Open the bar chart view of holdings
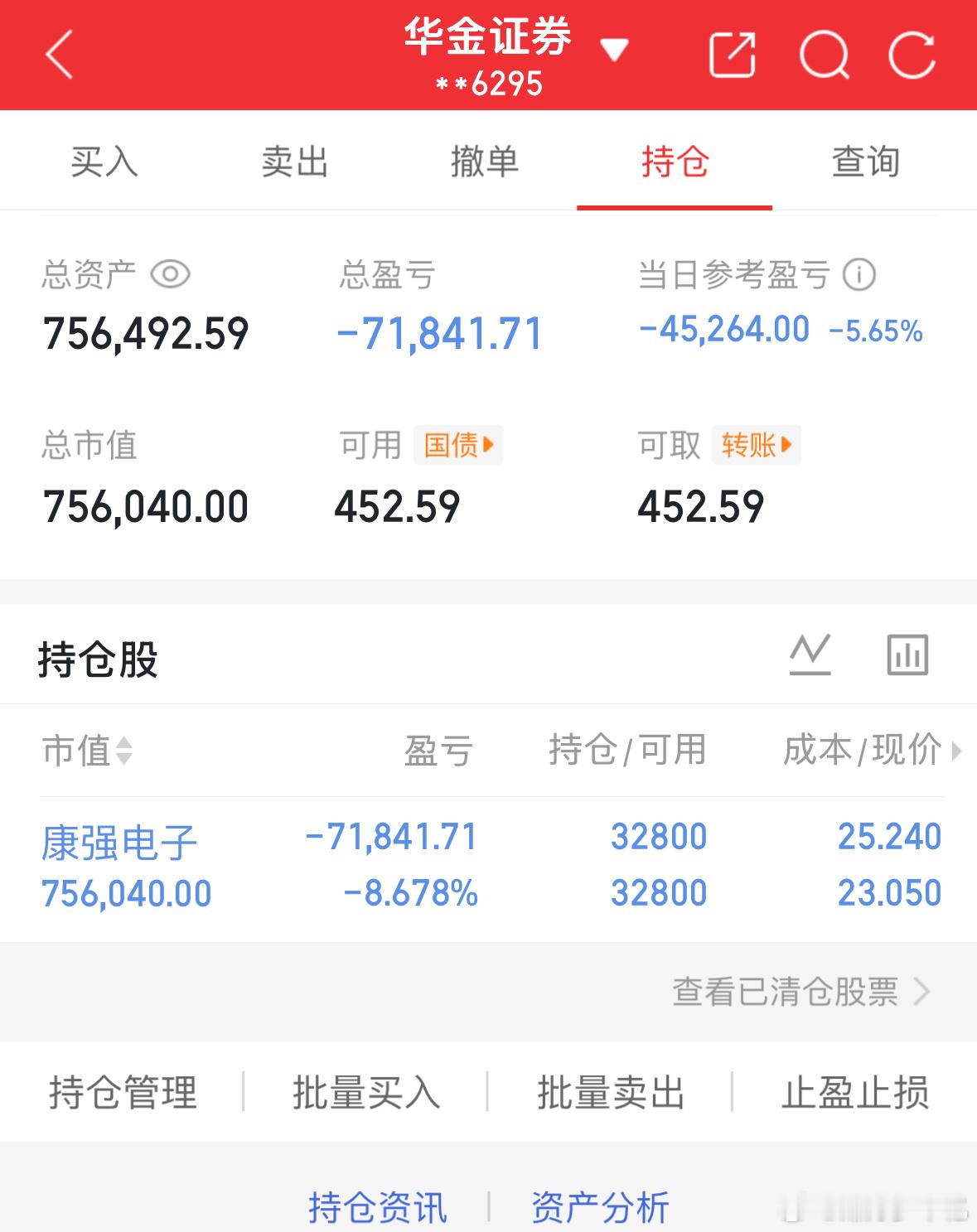Screen dimensions: 977x1232 tap(907, 654)
